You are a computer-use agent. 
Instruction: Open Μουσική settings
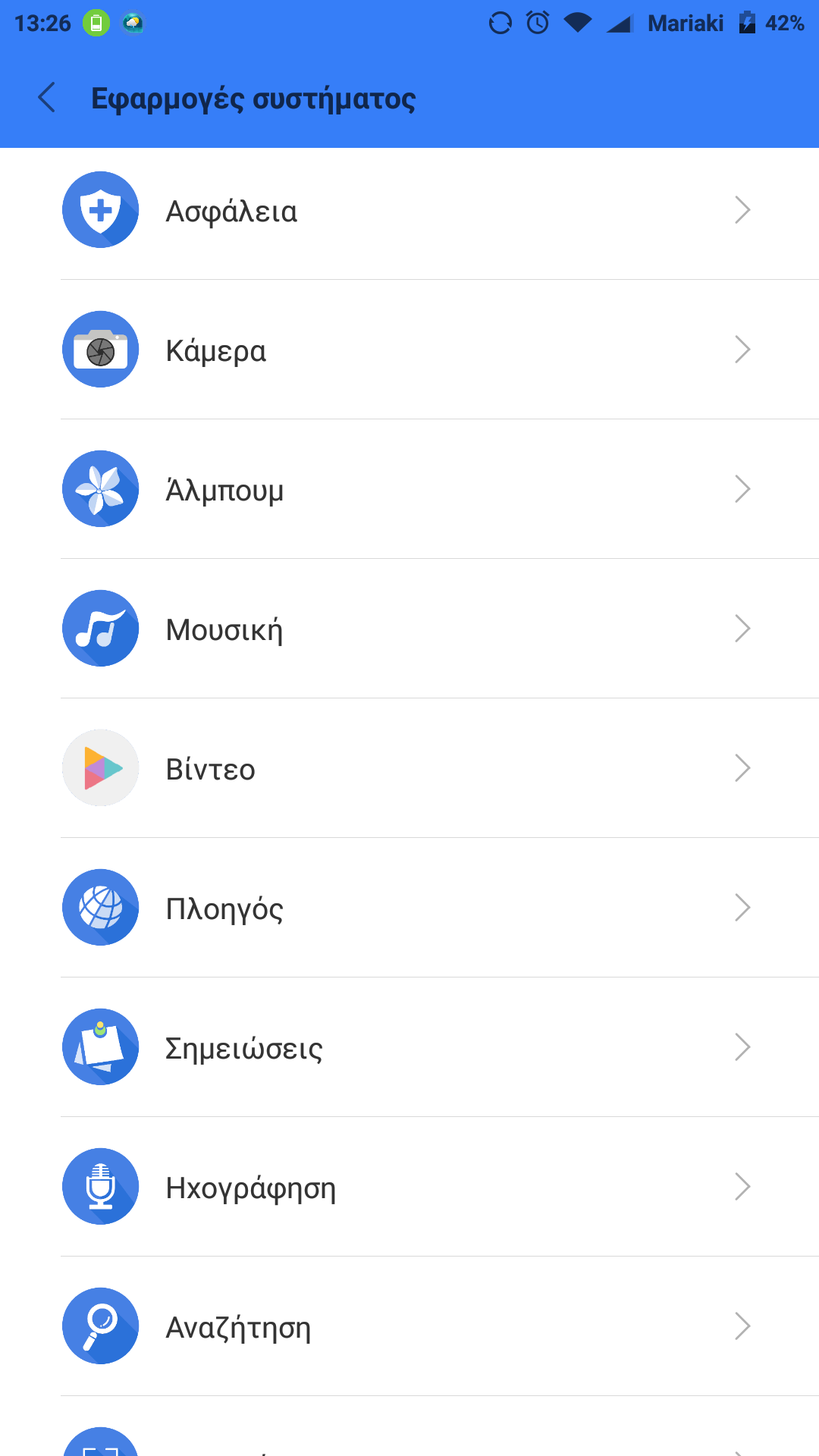409,629
